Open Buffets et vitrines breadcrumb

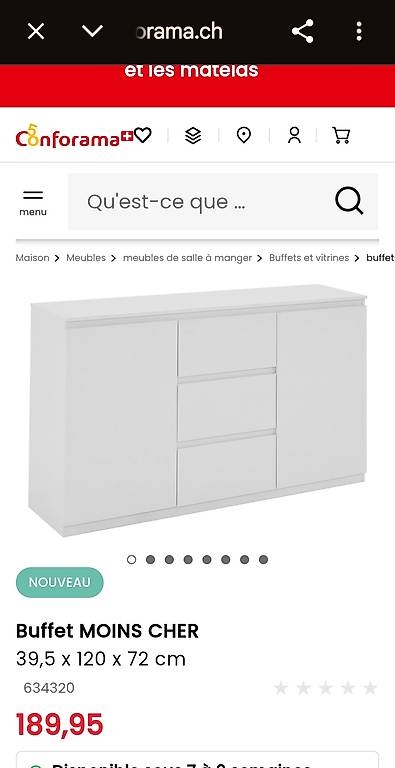pyautogui.click(x=309, y=258)
